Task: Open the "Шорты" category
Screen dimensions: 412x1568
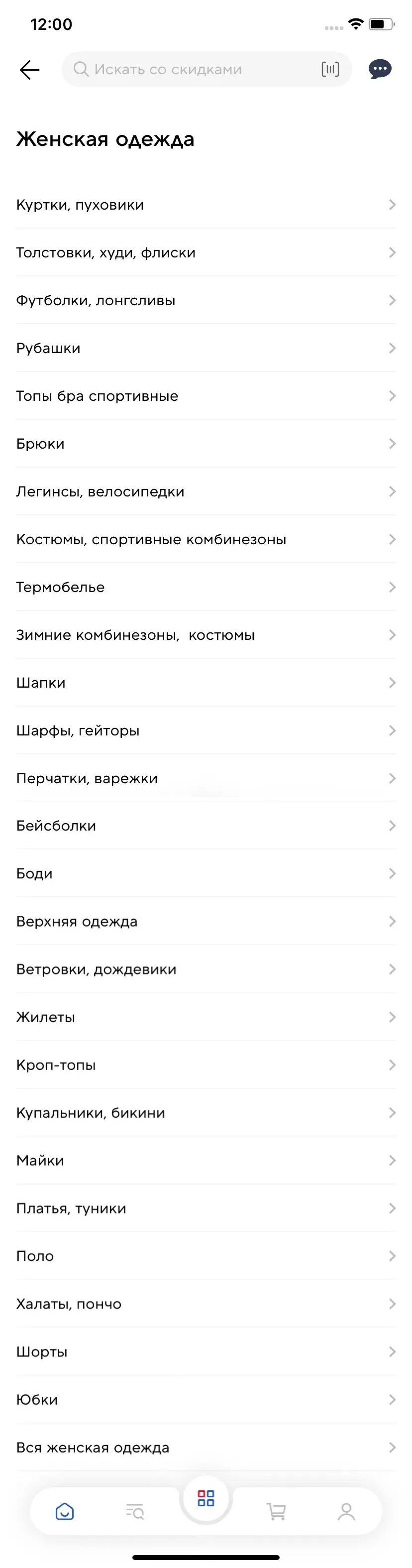Action: tap(206, 1352)
